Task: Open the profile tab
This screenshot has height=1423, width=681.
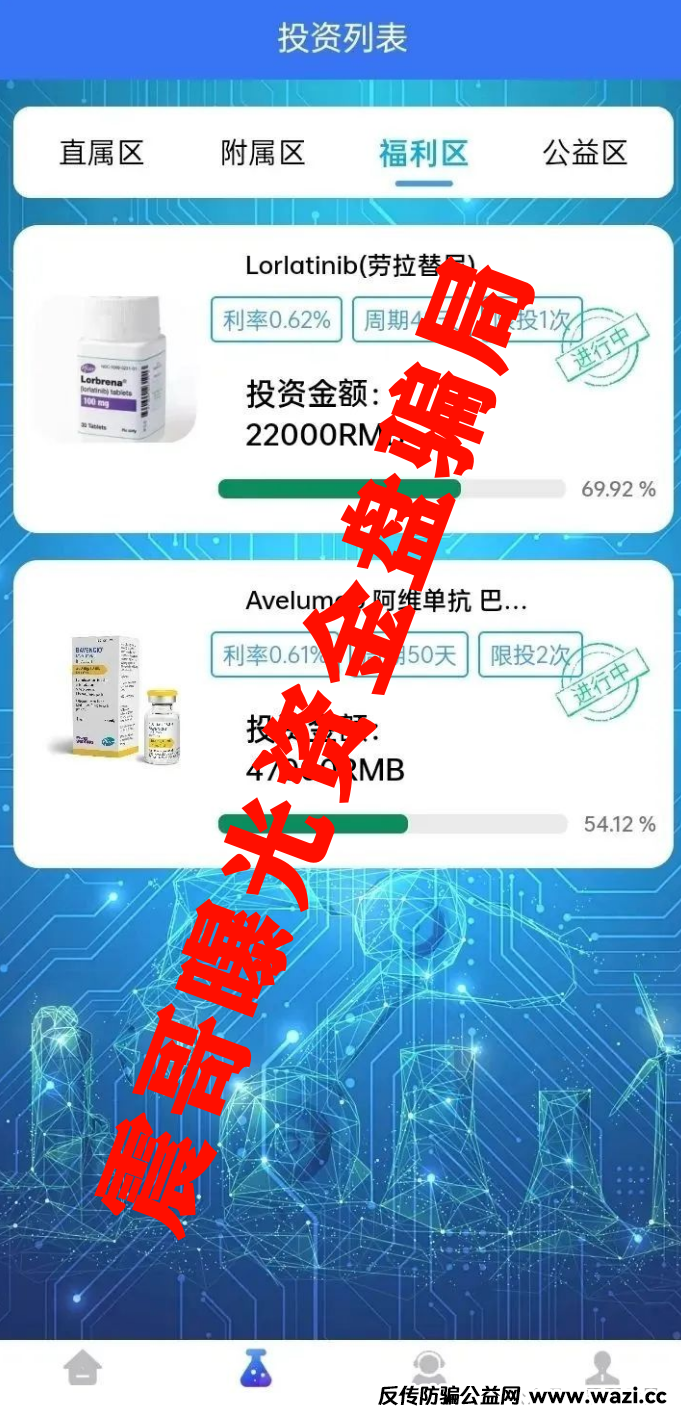Action: click(600, 1367)
